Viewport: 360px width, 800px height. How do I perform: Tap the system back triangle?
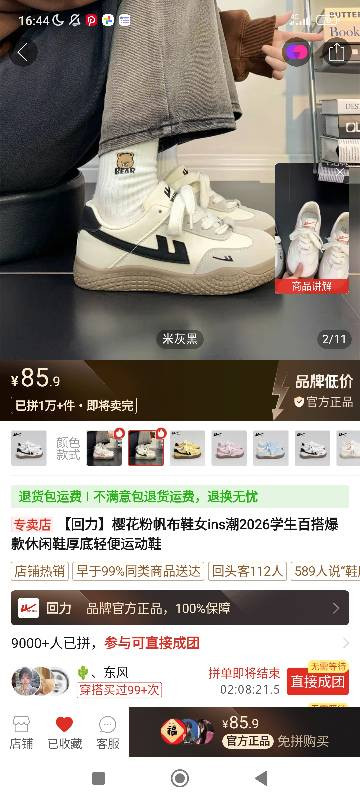(x=262, y=778)
